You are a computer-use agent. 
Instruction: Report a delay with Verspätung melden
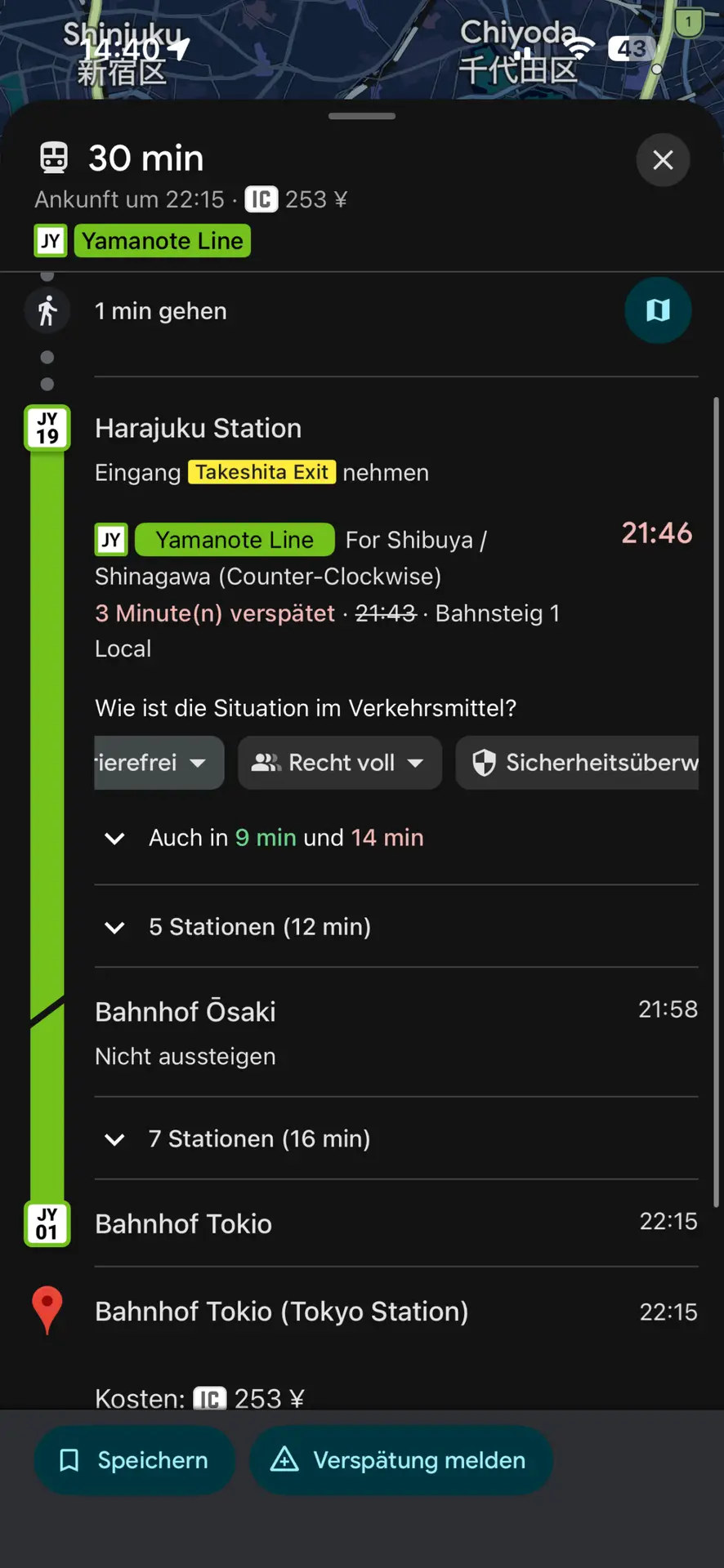pos(400,1460)
